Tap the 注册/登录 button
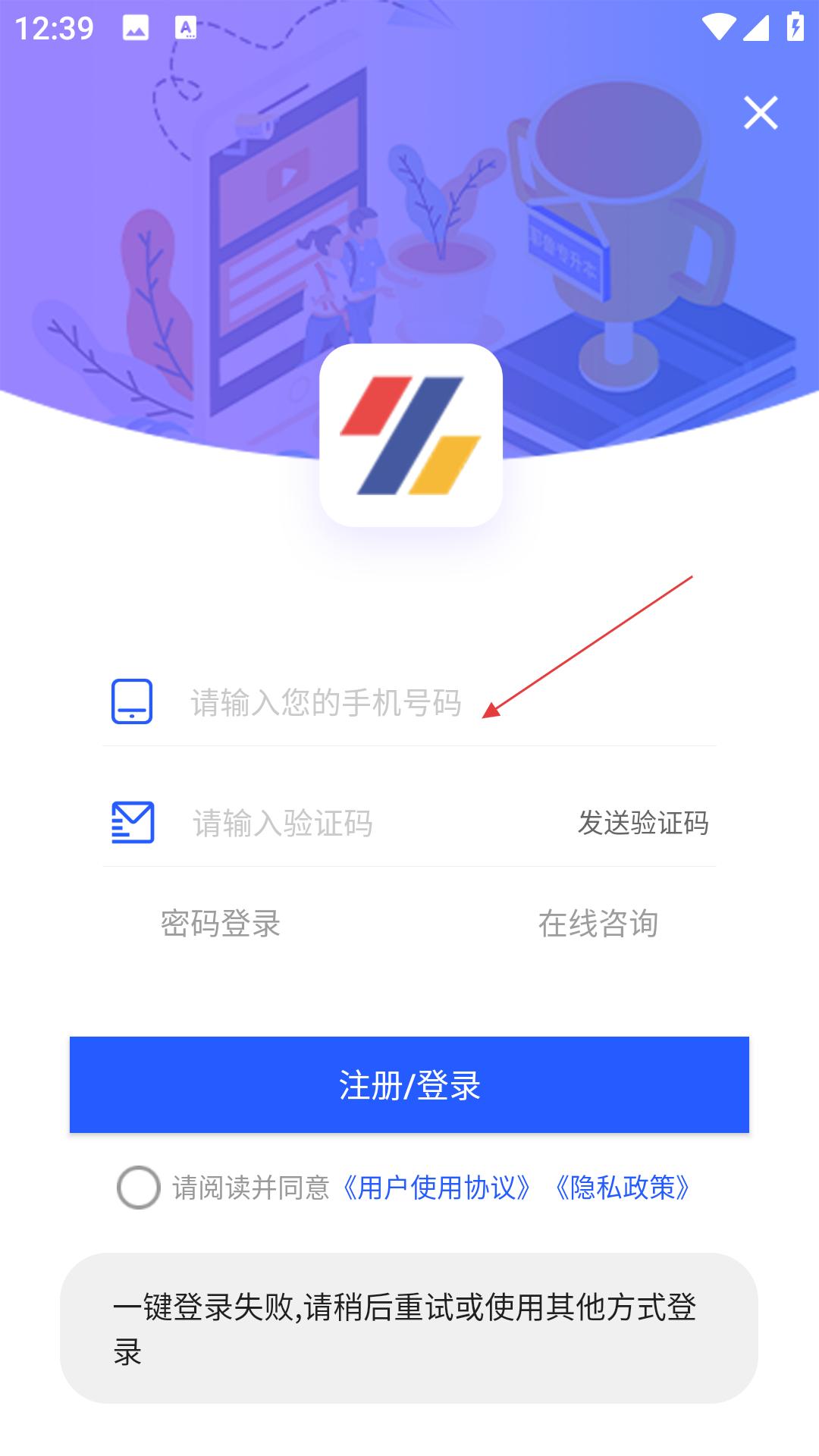 click(409, 1084)
